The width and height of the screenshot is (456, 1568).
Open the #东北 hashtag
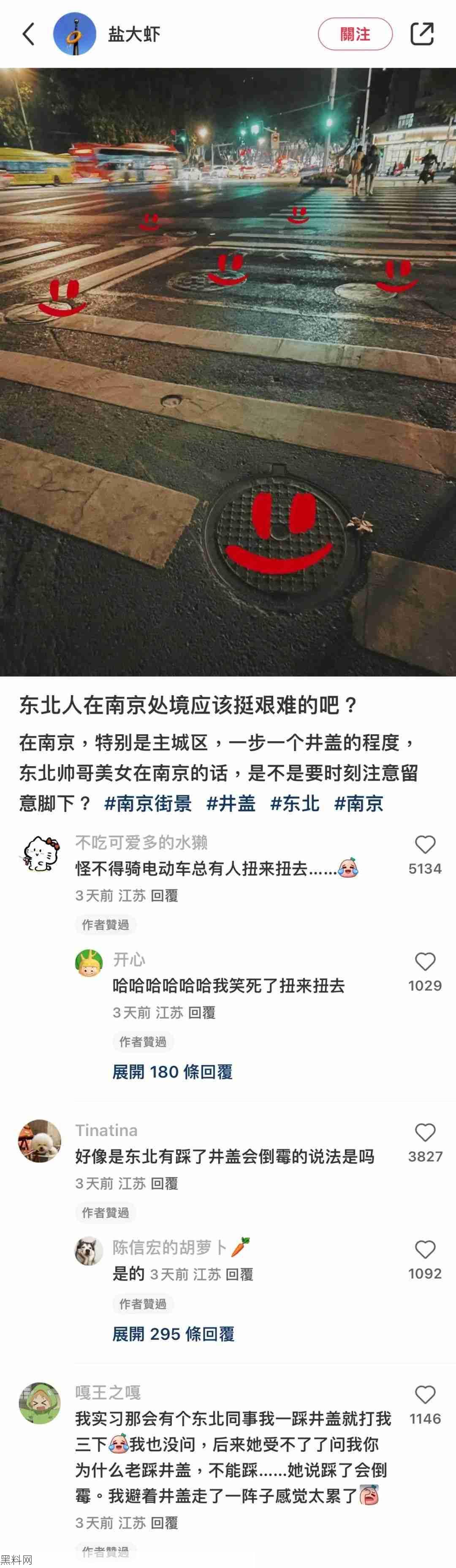(295, 803)
